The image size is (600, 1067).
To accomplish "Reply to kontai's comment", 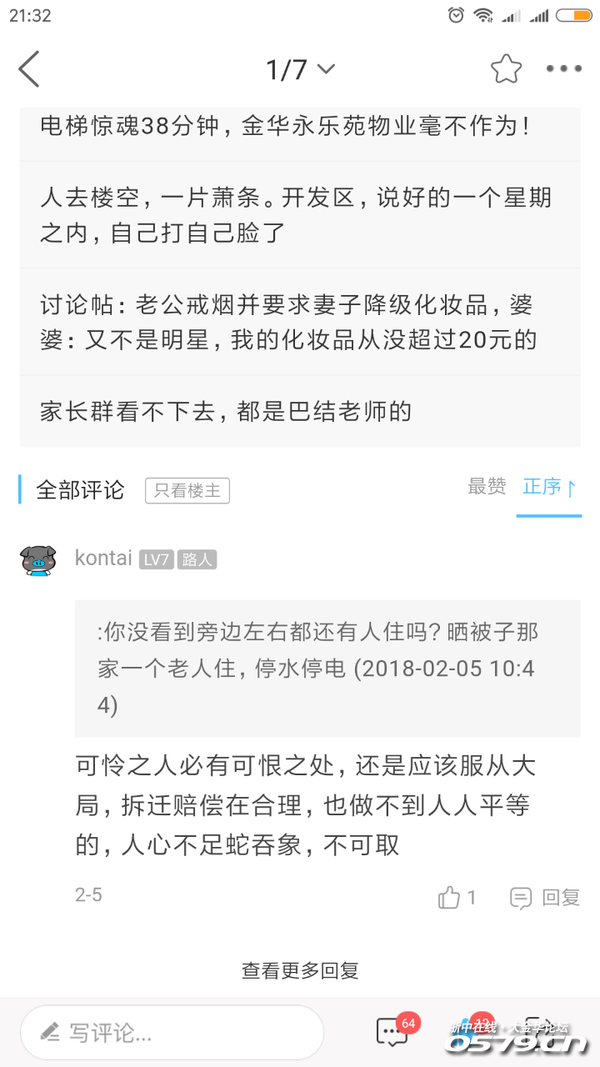I will click(x=545, y=897).
